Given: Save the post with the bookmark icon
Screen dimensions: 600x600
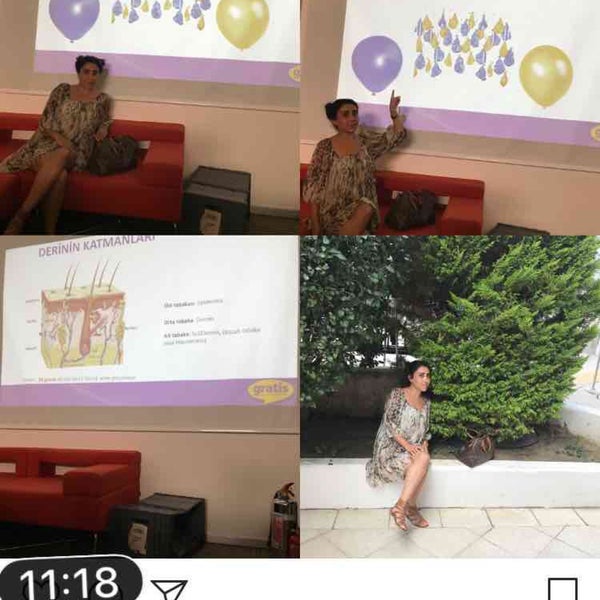Looking at the screenshot, I should pos(563,590).
